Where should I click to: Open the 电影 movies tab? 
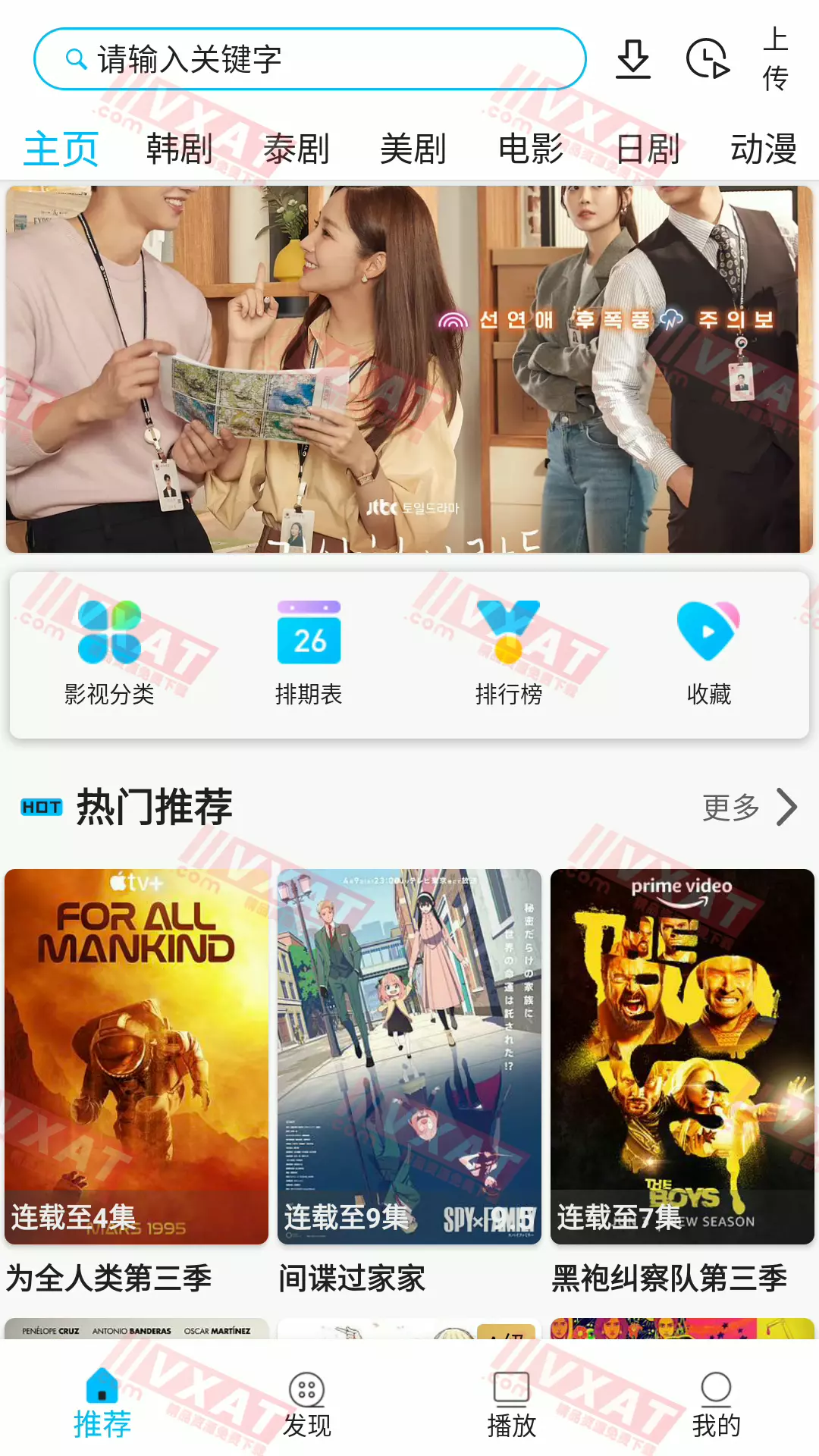[531, 149]
